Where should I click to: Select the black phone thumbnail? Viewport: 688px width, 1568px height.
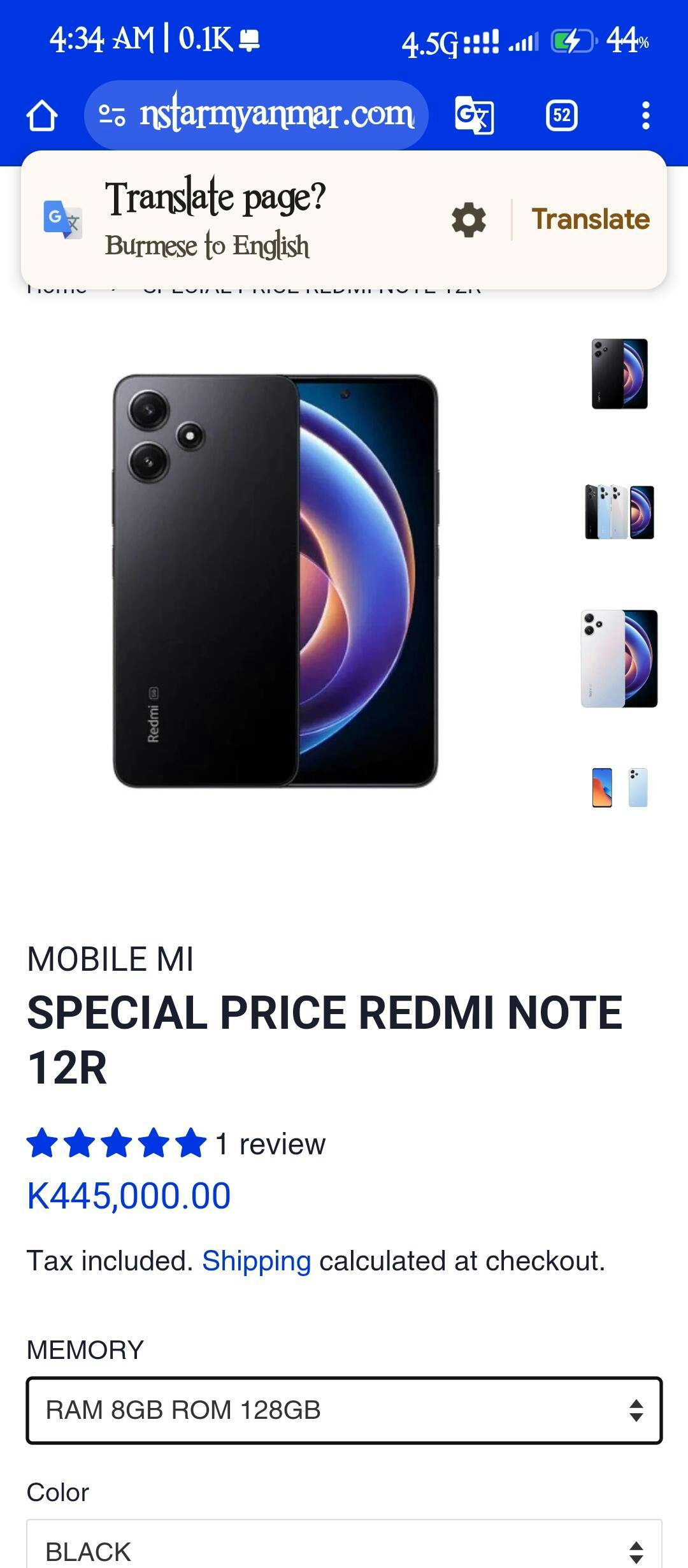tap(619, 374)
